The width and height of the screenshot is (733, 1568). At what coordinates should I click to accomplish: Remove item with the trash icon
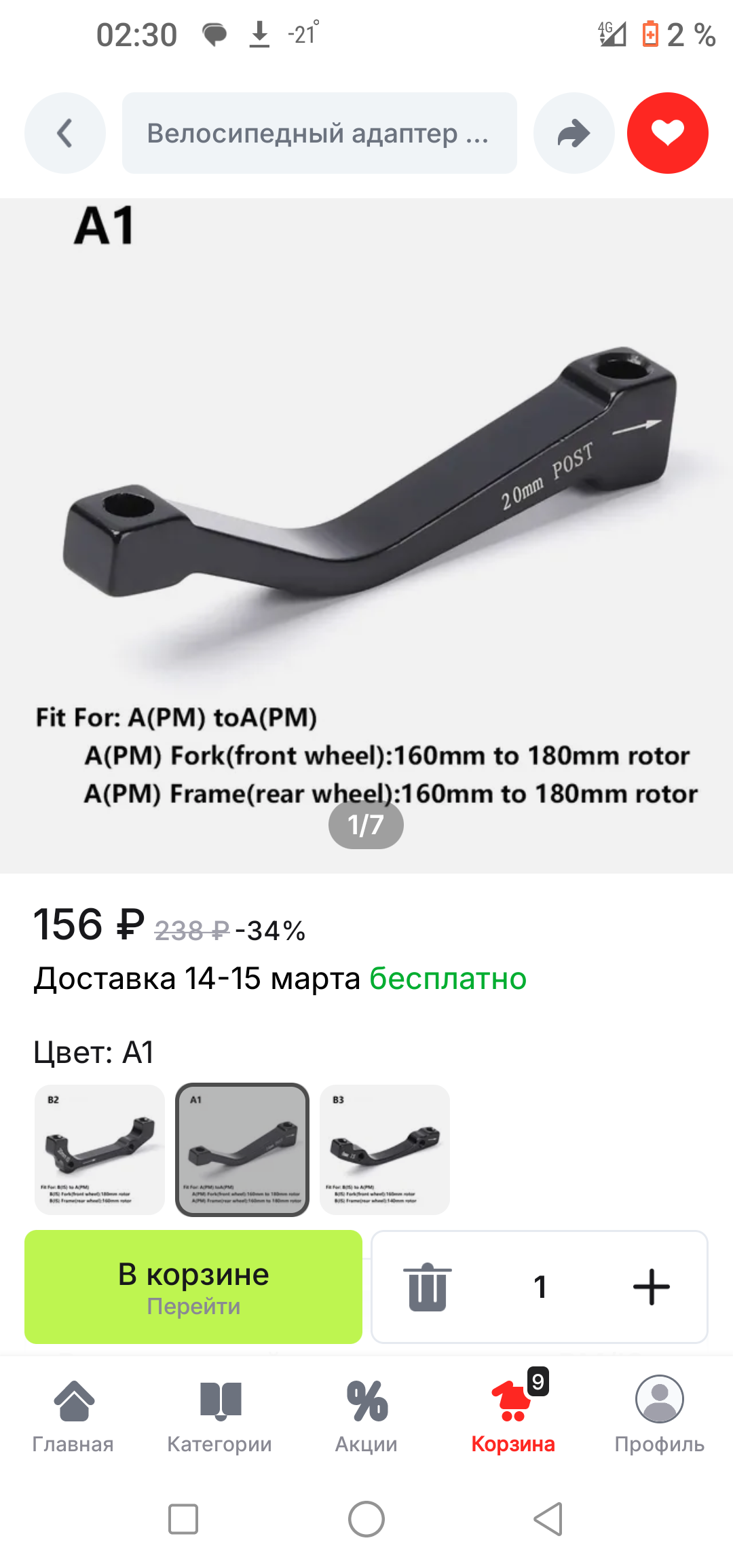pyautogui.click(x=428, y=1287)
